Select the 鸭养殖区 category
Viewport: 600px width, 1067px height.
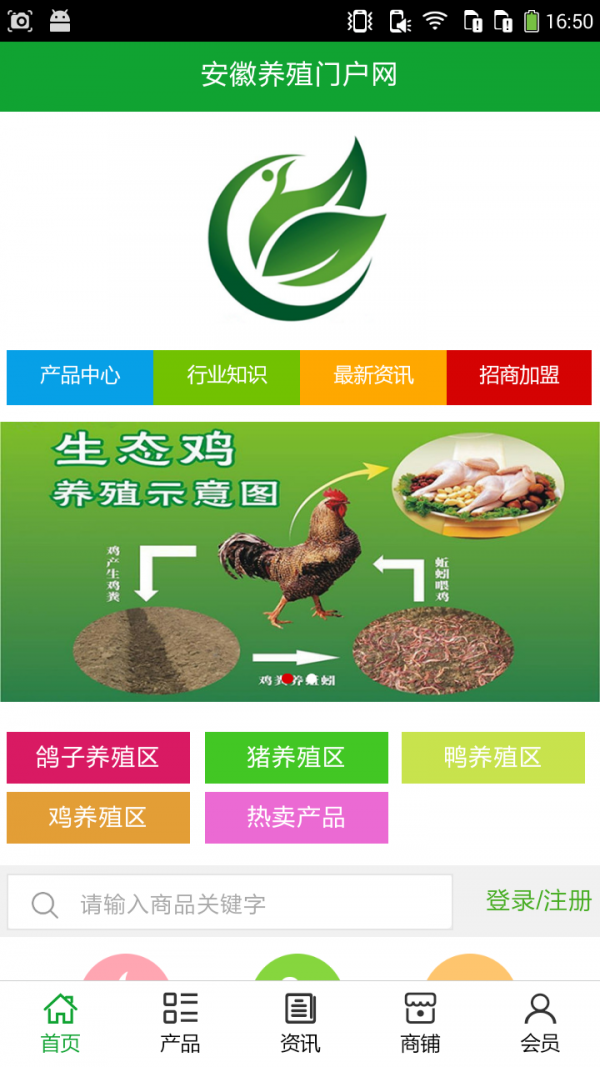click(x=493, y=758)
